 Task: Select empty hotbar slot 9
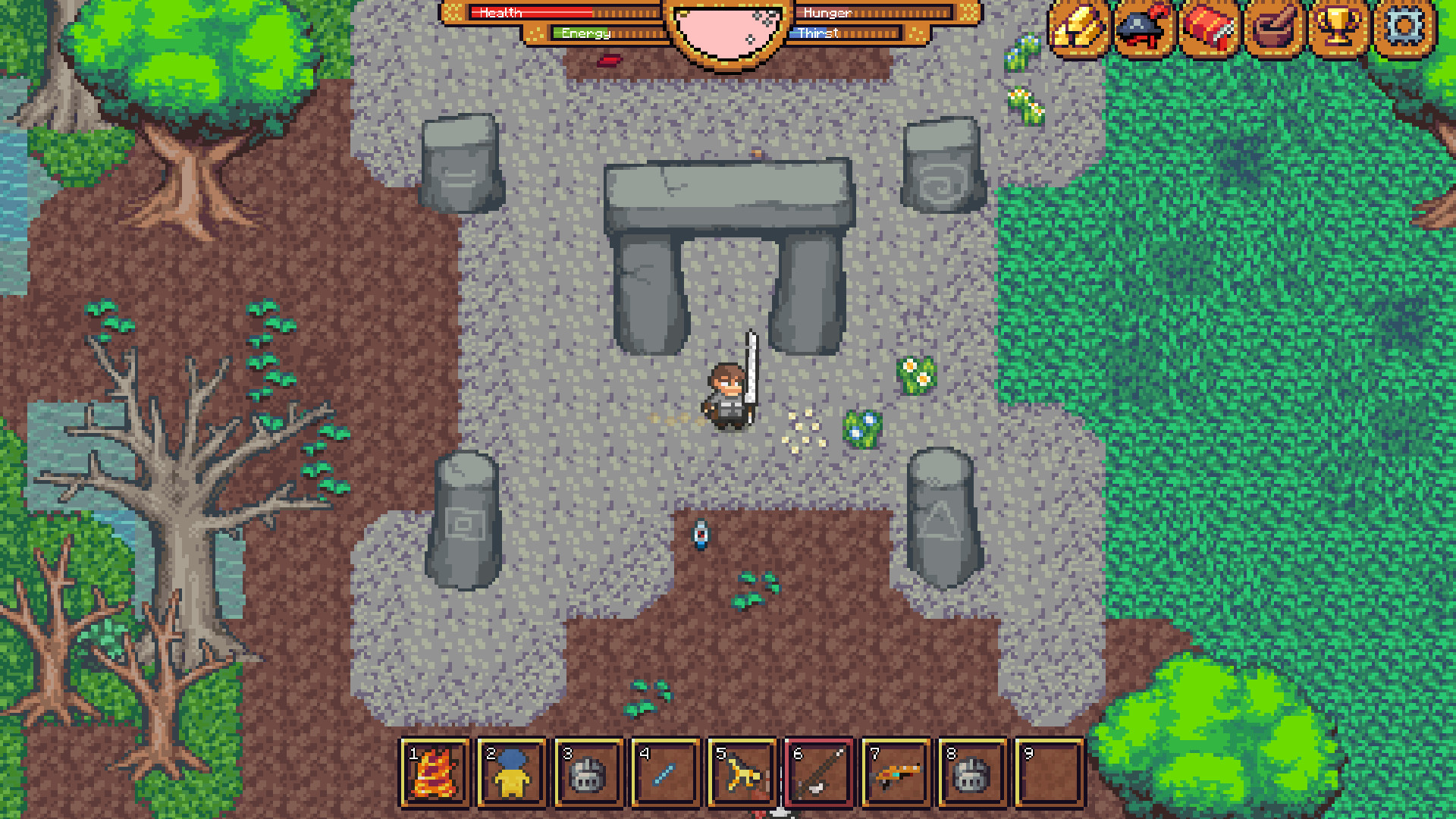point(1050,773)
